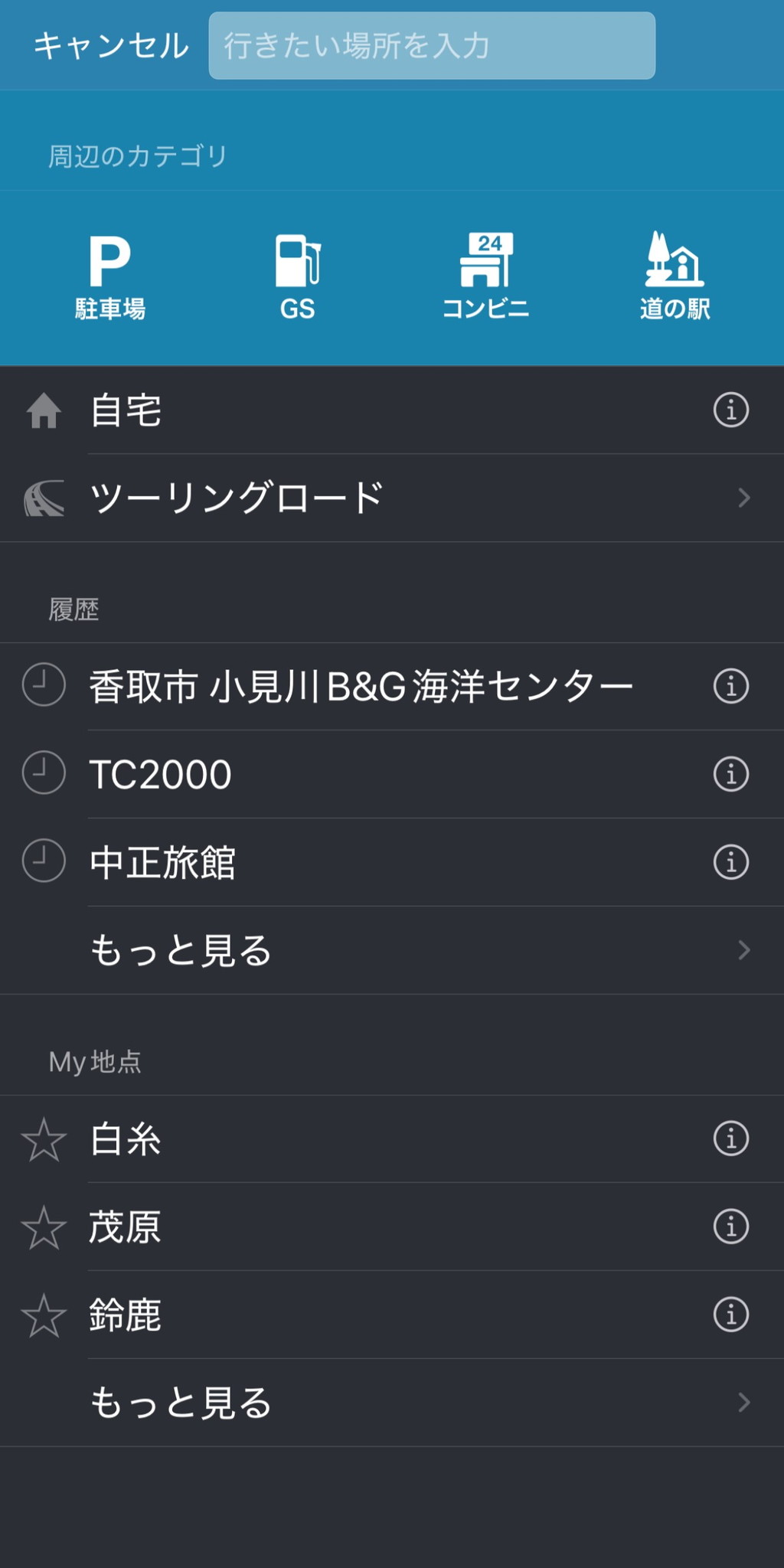This screenshot has height=1568, width=784.
Task: Choose TC2000 from history
Action: coord(392,775)
